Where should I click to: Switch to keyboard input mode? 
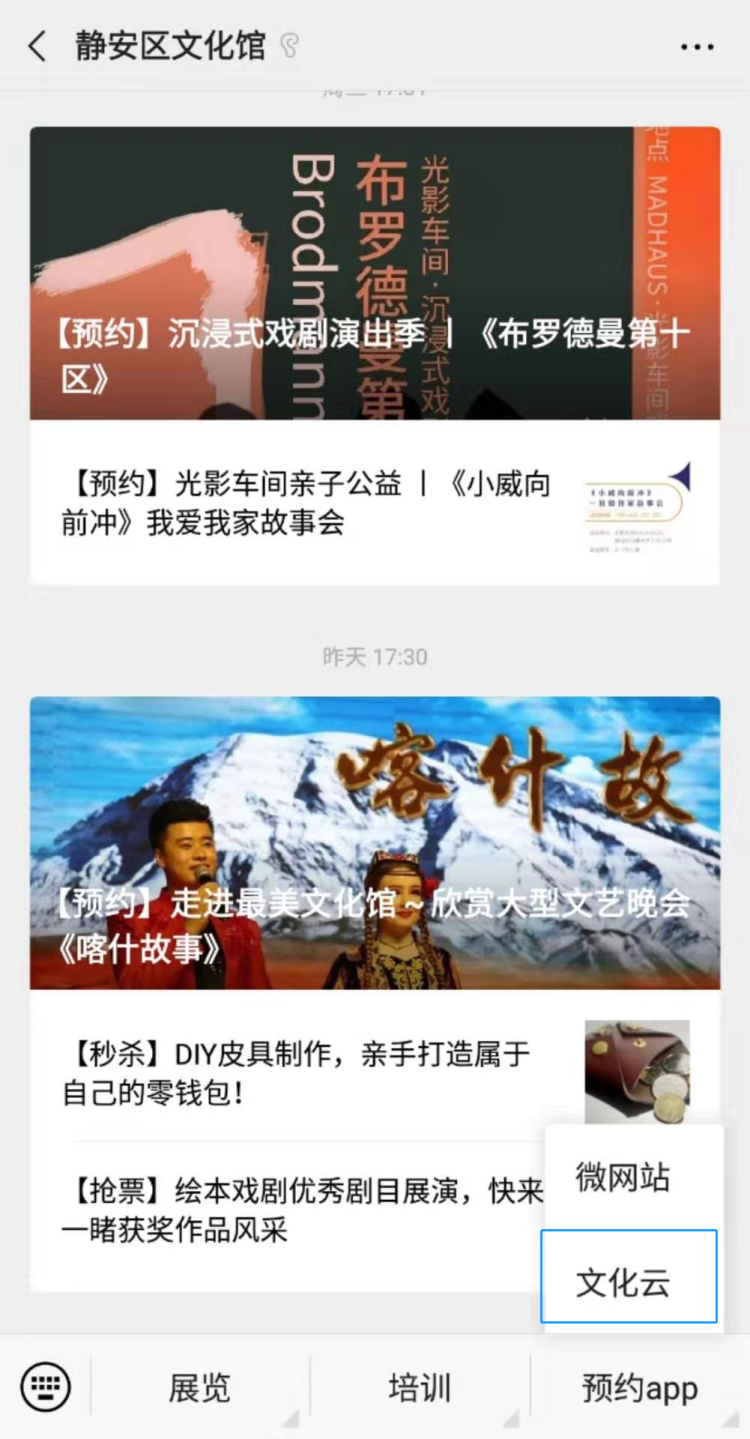pos(46,1387)
